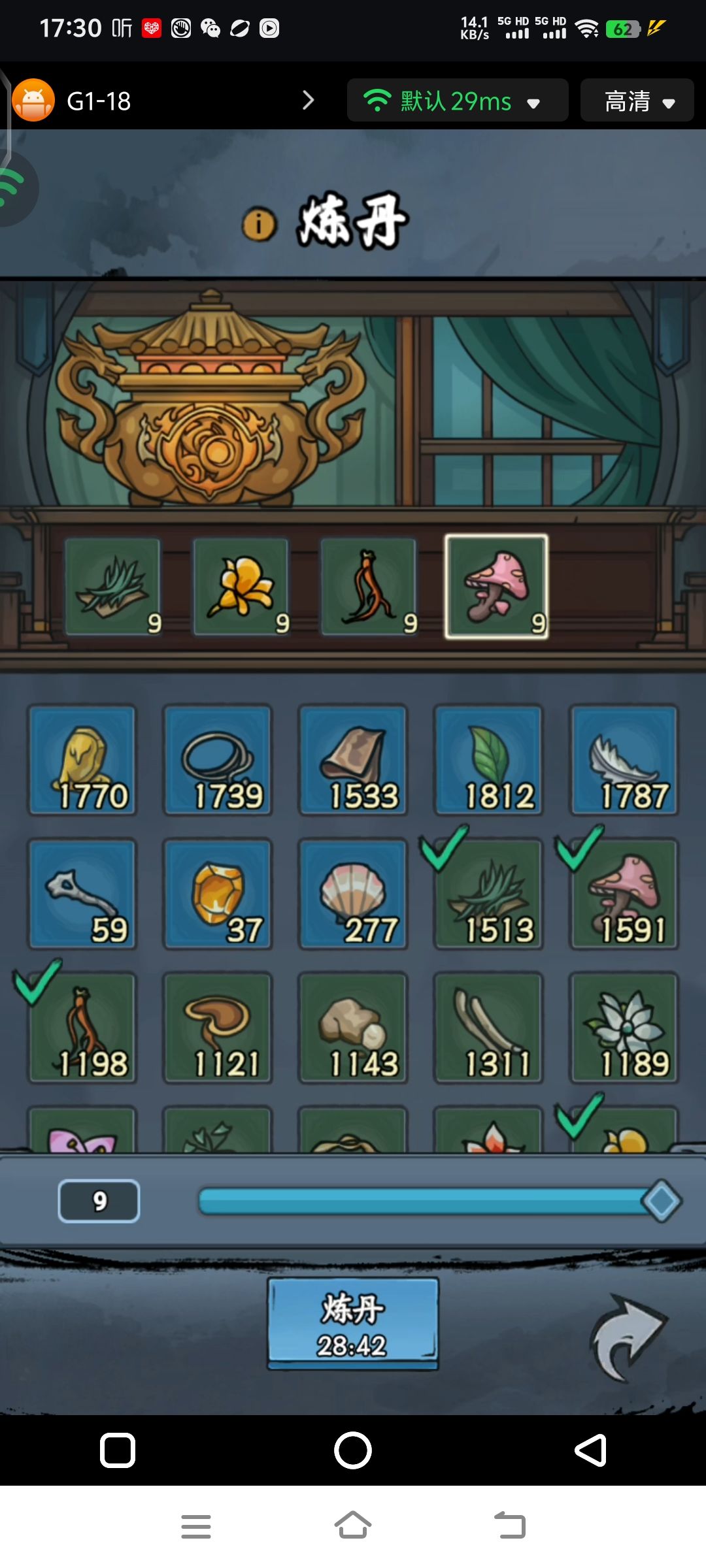Start refining with the 炼丹 button
706x1568 pixels.
point(353,1323)
